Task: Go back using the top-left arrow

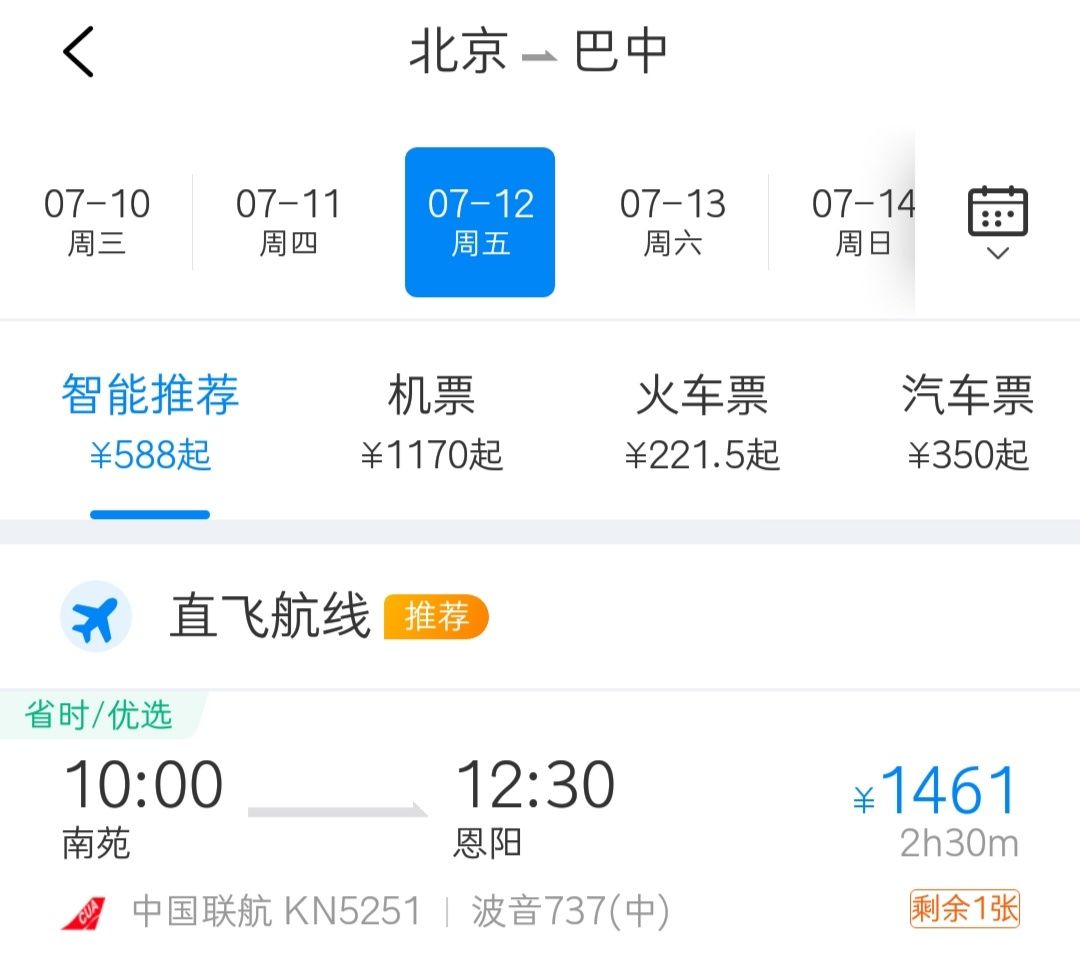Action: click(x=79, y=52)
